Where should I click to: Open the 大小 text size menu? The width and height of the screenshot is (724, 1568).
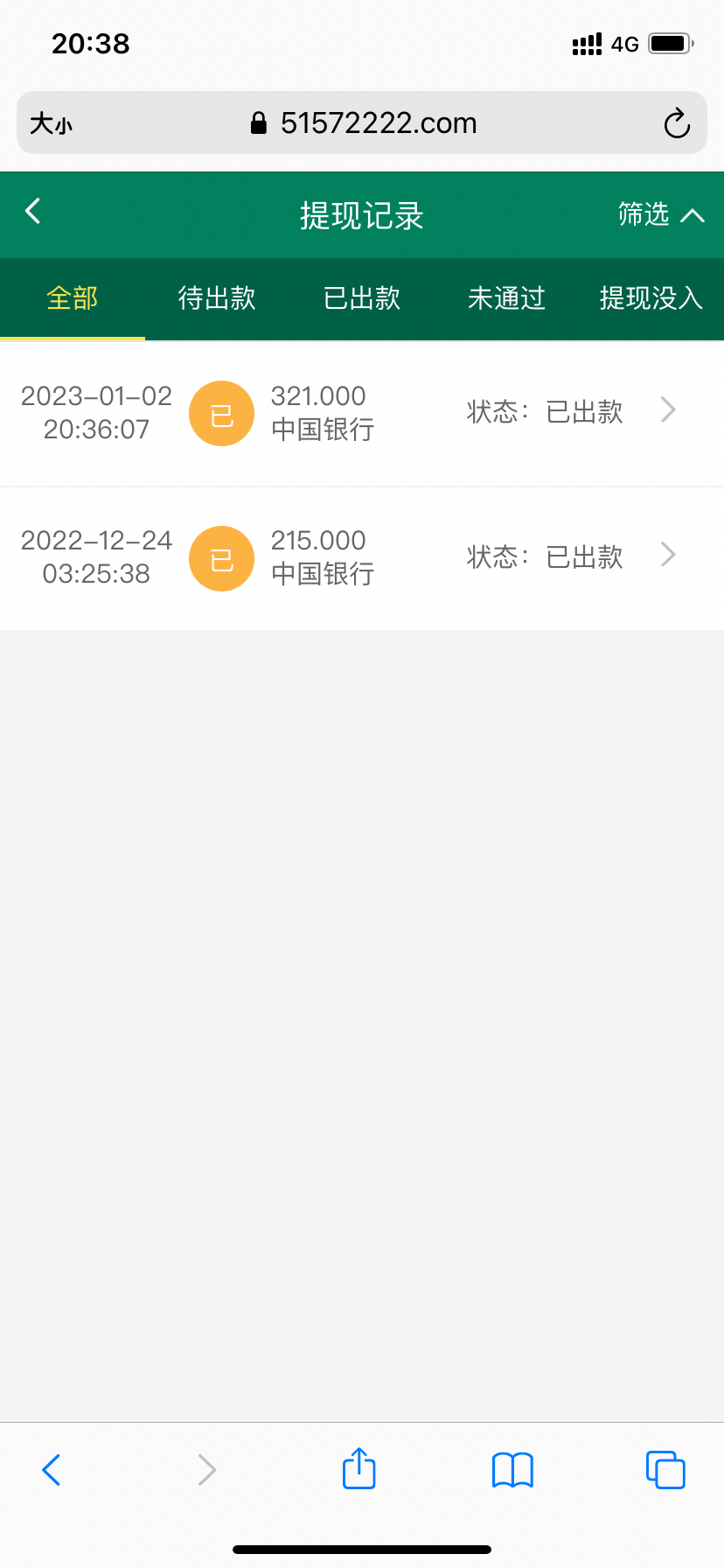[51, 123]
